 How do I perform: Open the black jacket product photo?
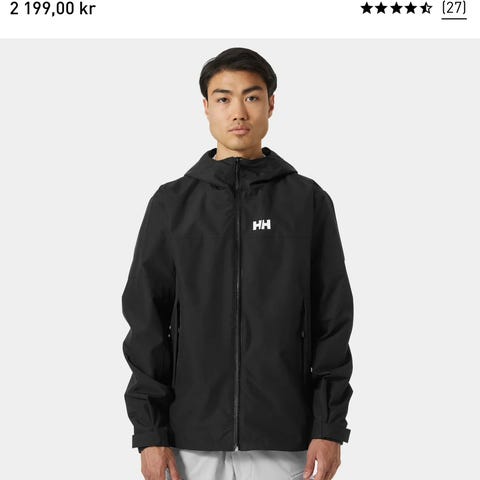[x=240, y=259]
